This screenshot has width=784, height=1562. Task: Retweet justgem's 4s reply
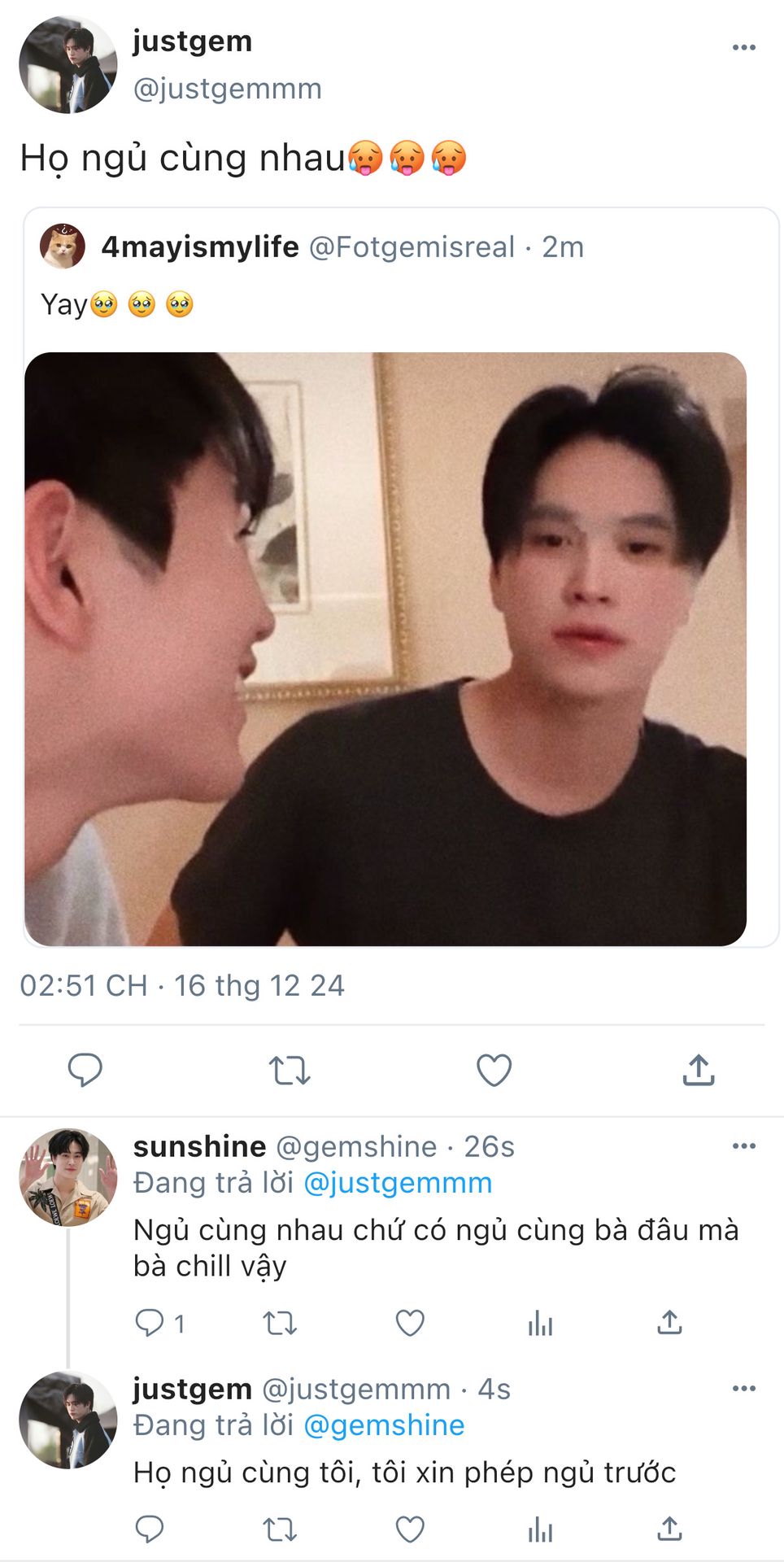(280, 1529)
